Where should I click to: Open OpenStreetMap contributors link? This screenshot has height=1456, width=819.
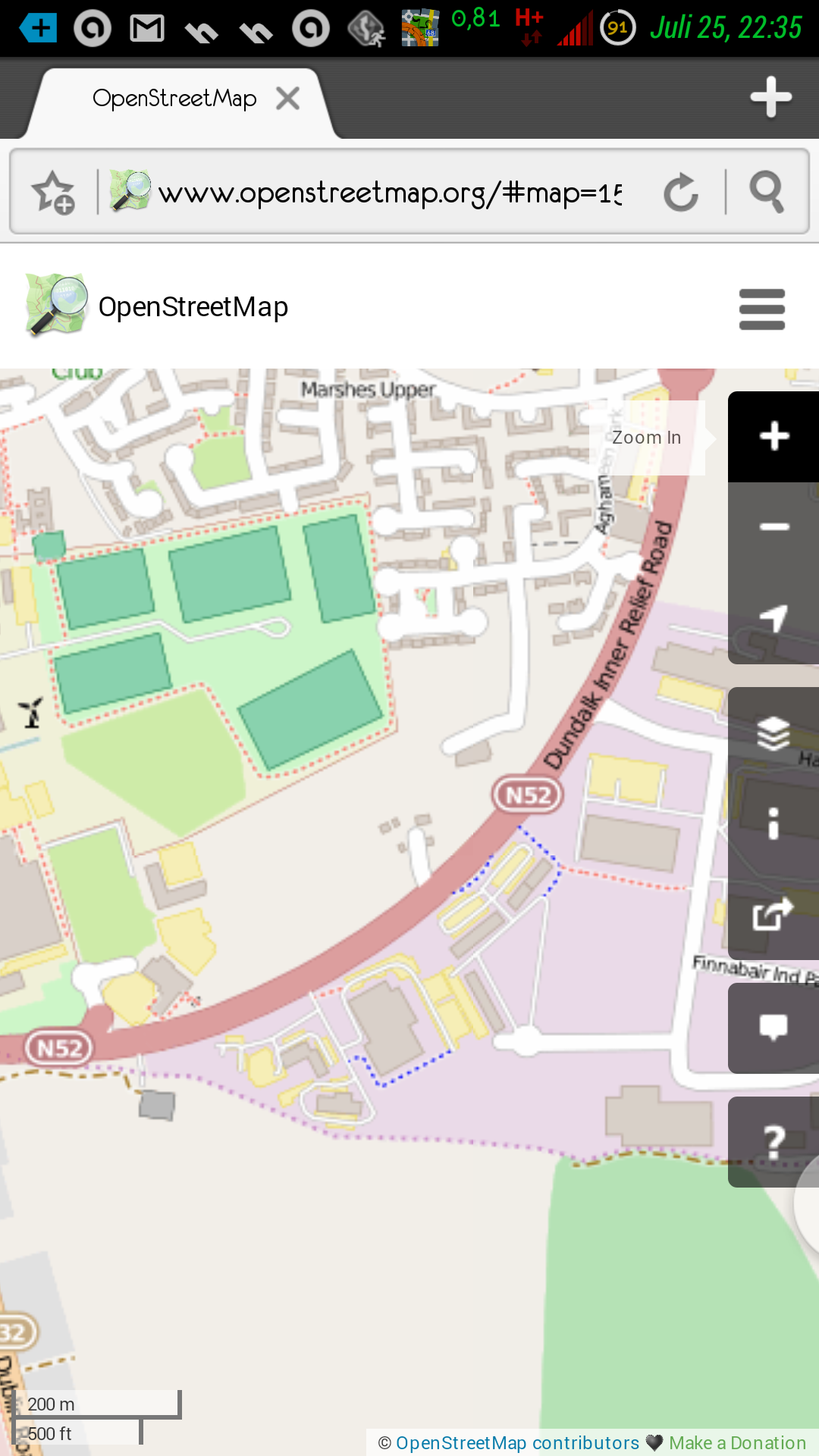click(x=517, y=1442)
